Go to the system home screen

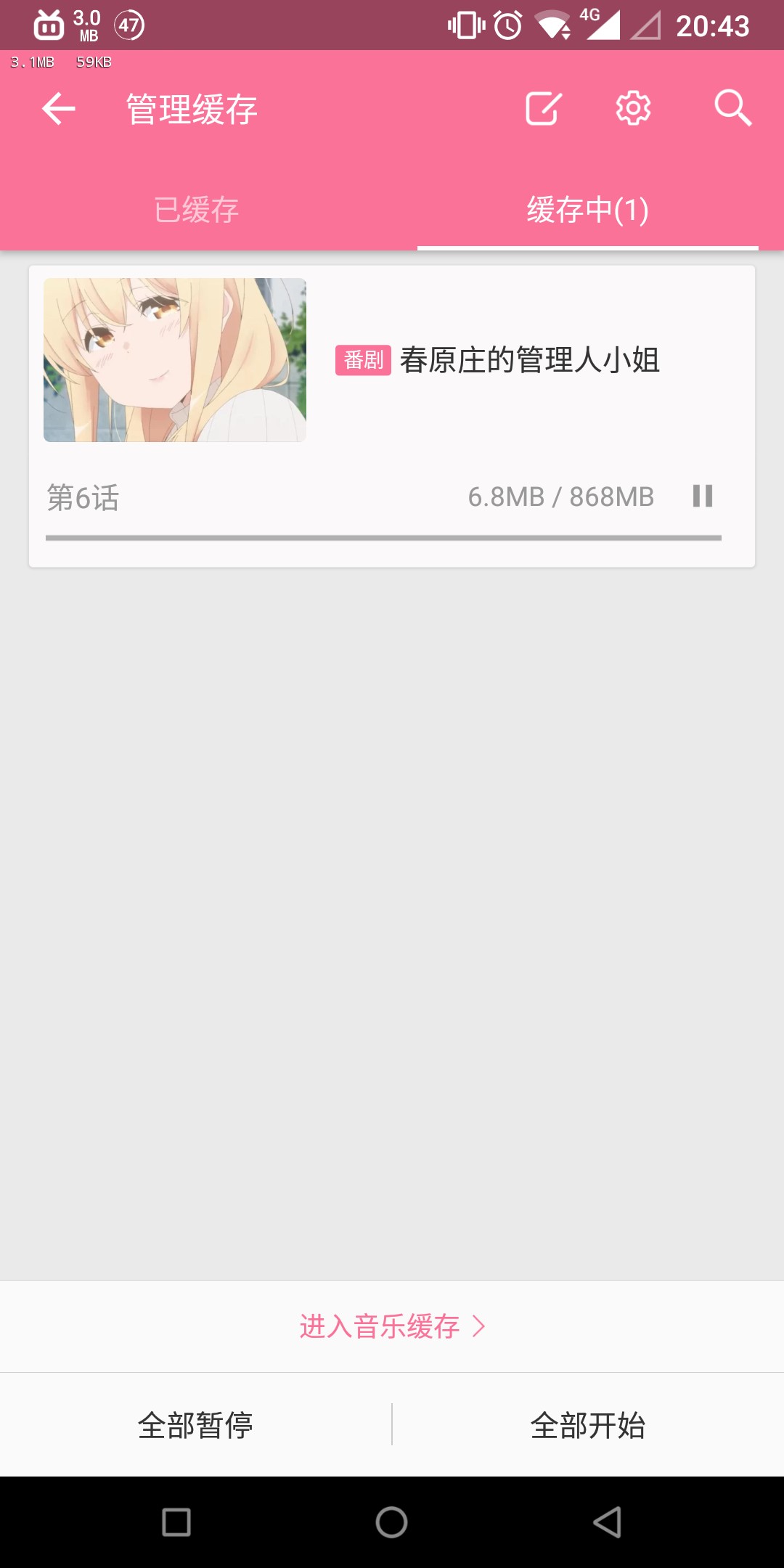pos(392,1522)
